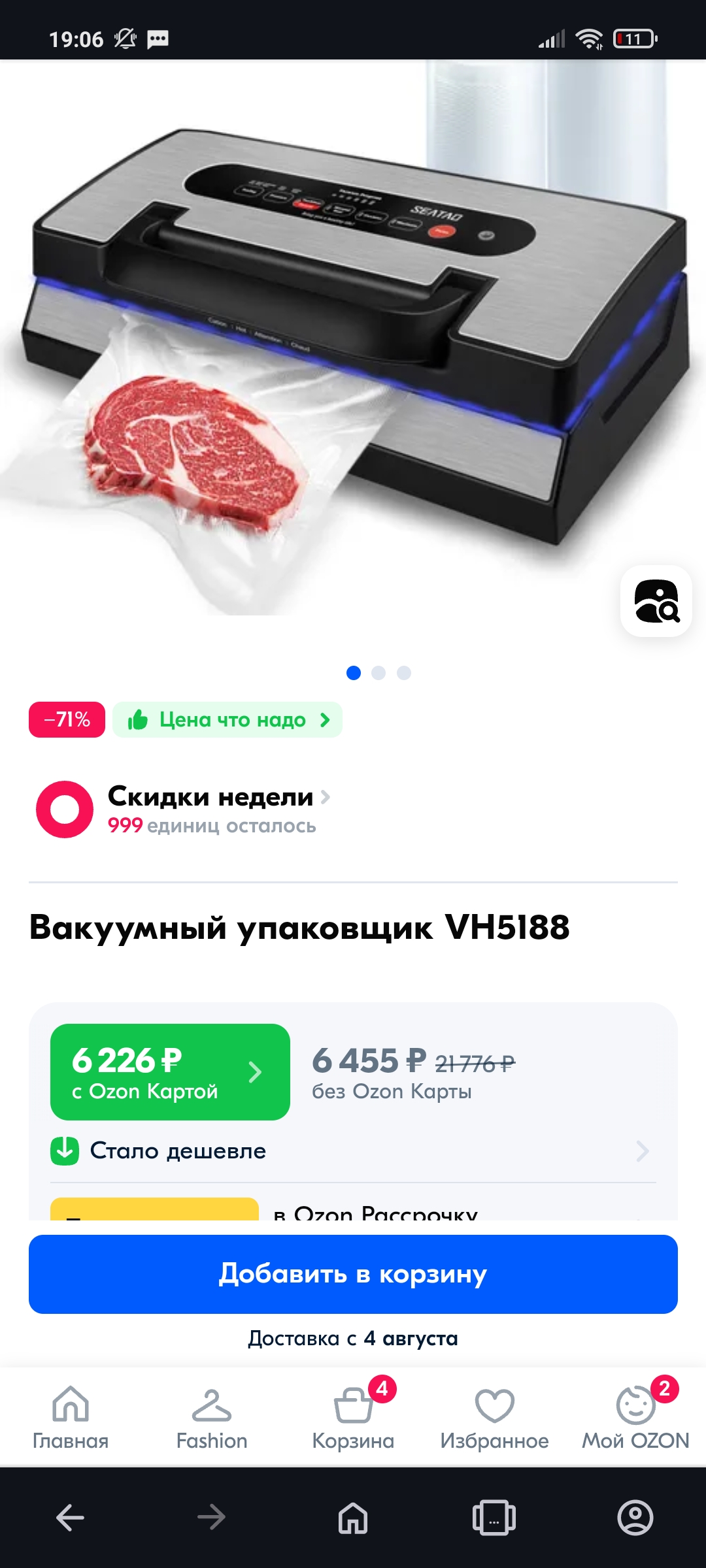Open the tabs switcher in bottom toolbar
This screenshot has width=706, height=1568.
(x=494, y=1517)
